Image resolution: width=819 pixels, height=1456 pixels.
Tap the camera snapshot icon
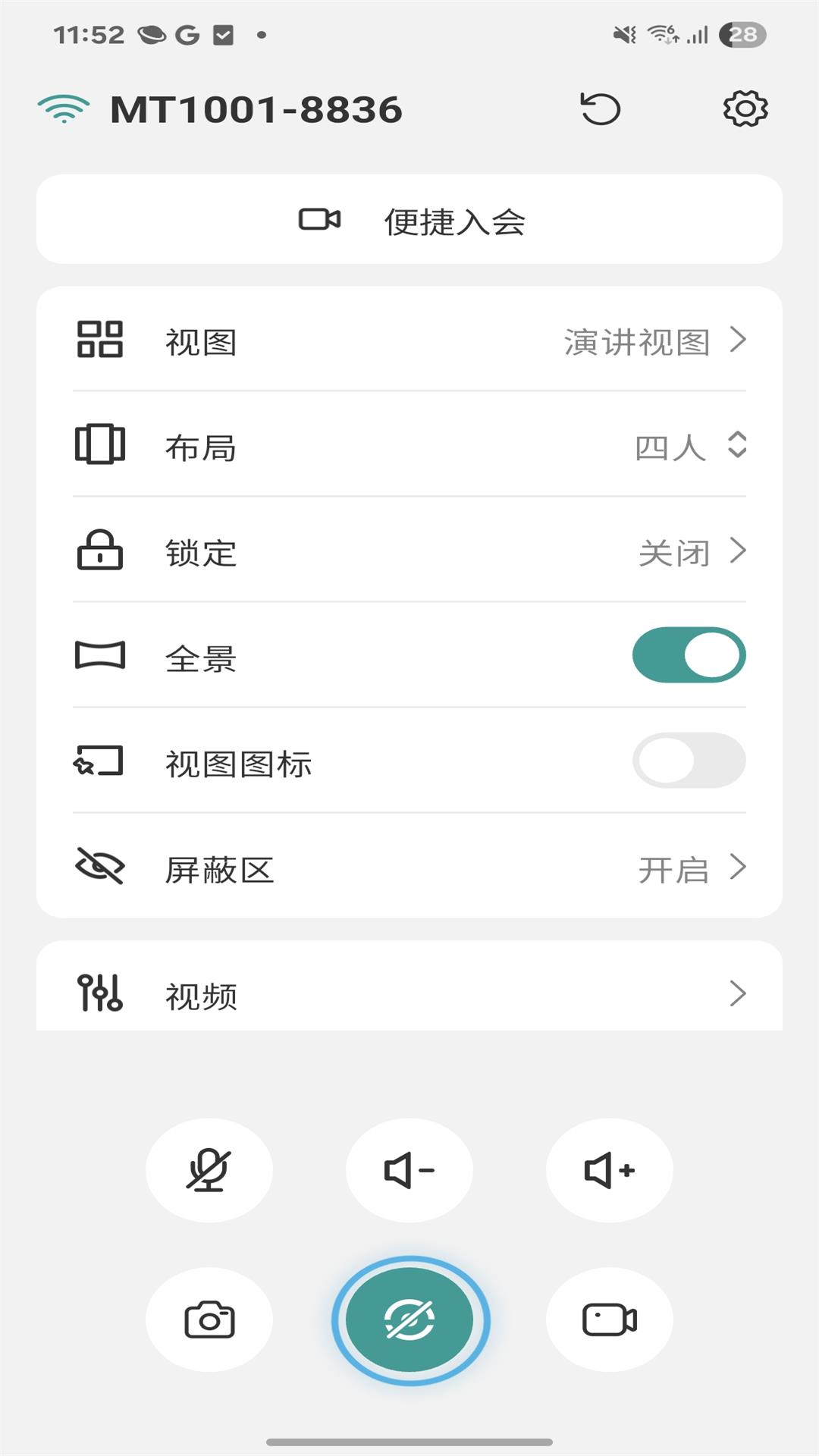point(209,1319)
